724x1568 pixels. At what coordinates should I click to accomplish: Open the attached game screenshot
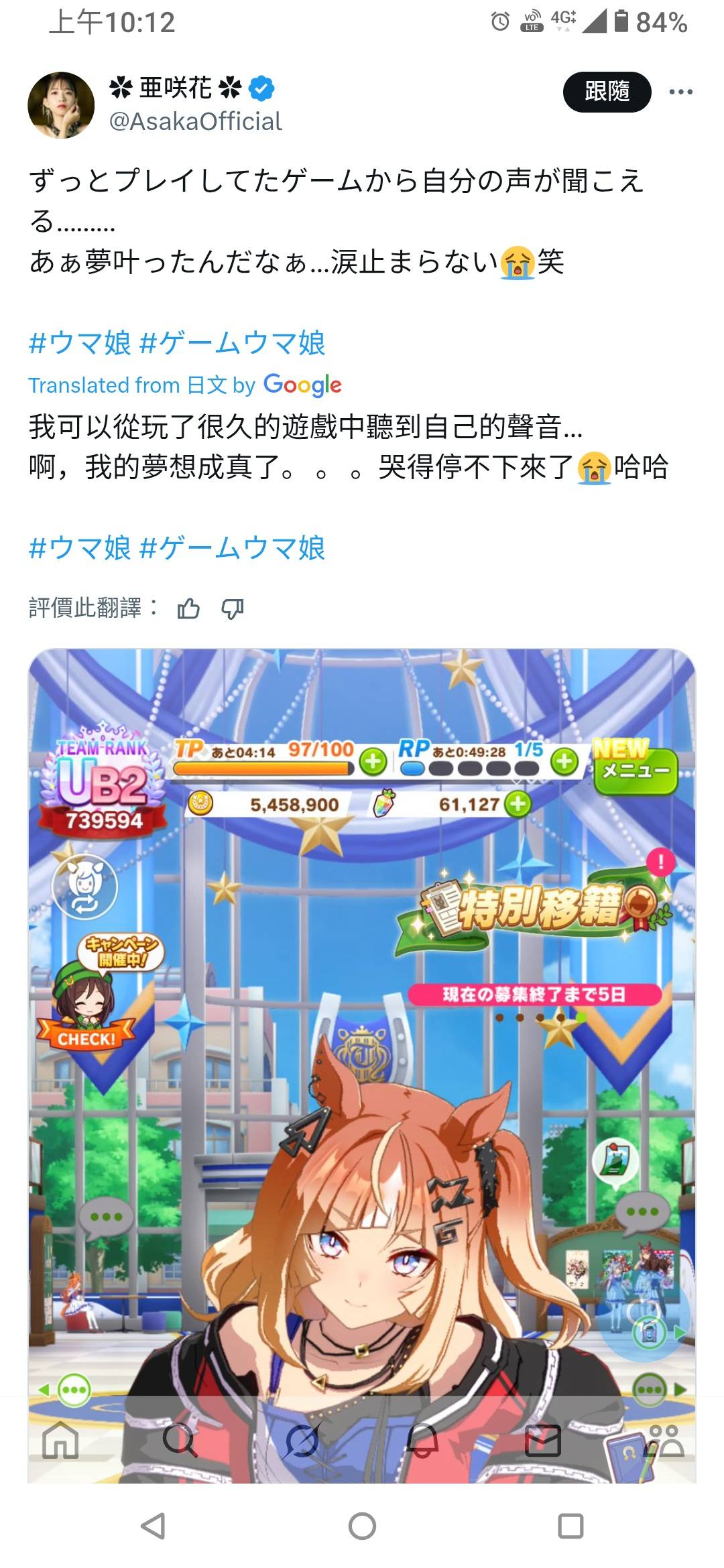(x=362, y=1005)
